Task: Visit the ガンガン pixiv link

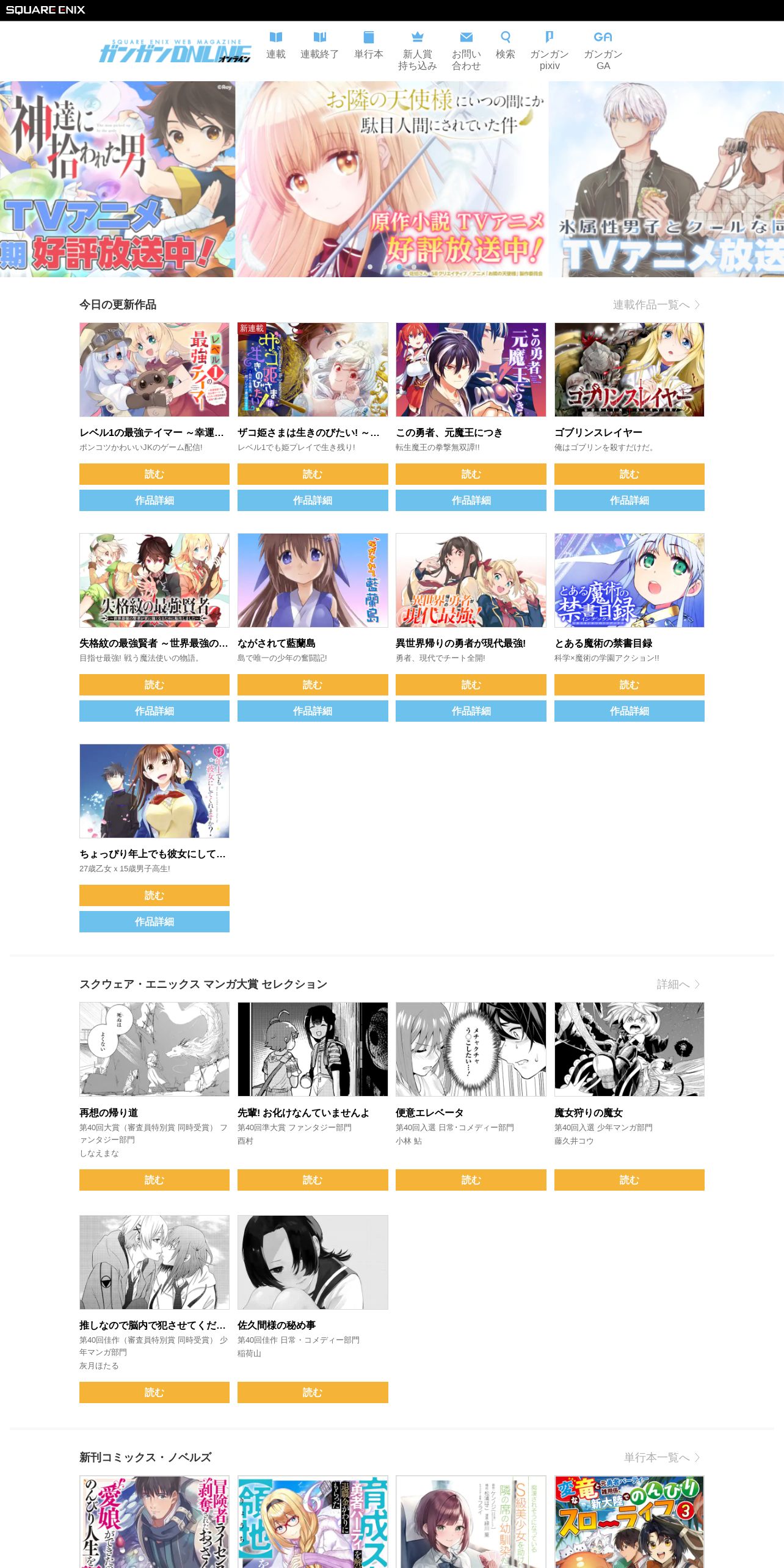Action: point(550,51)
